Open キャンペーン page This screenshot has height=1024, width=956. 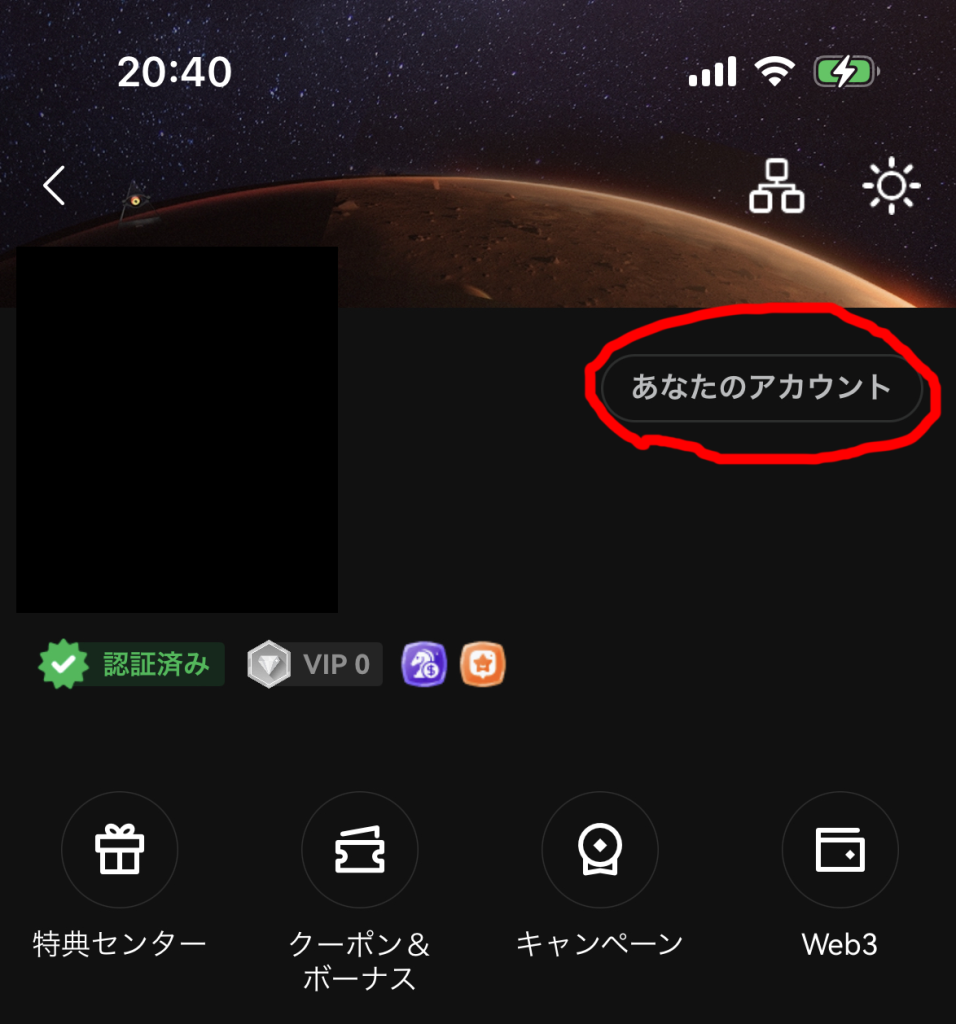[599, 850]
